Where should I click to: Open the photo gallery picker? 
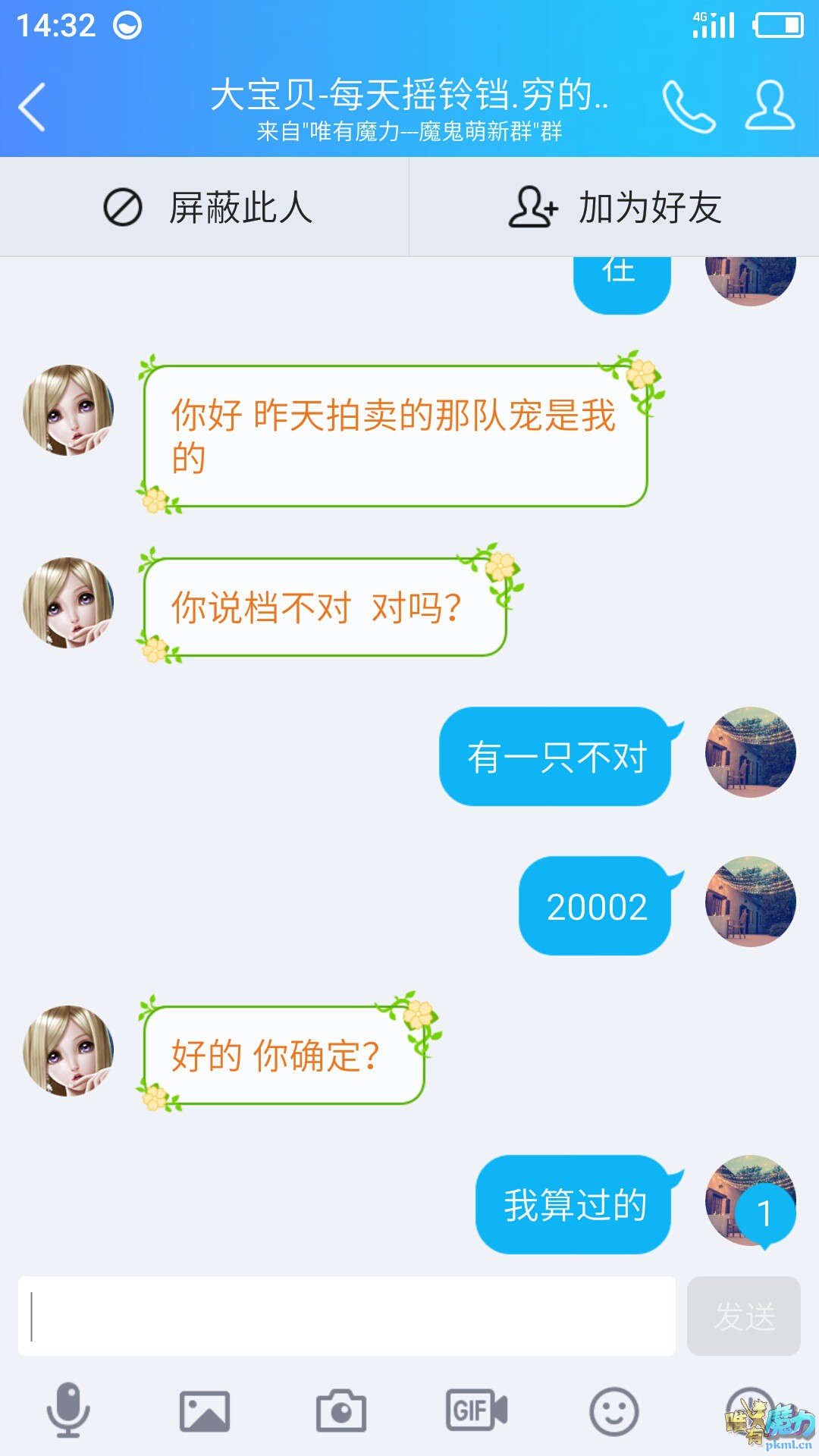click(x=205, y=1410)
